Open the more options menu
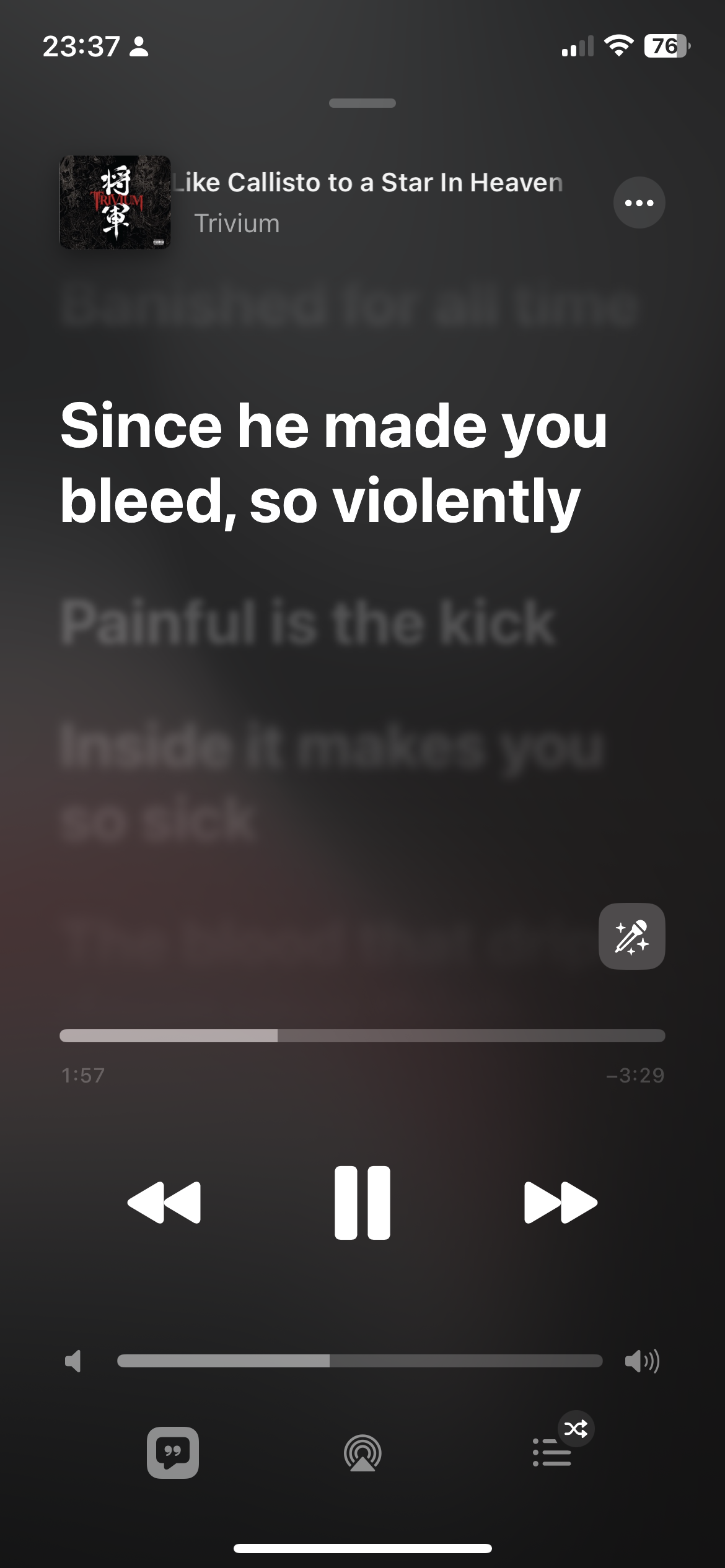 [639, 203]
